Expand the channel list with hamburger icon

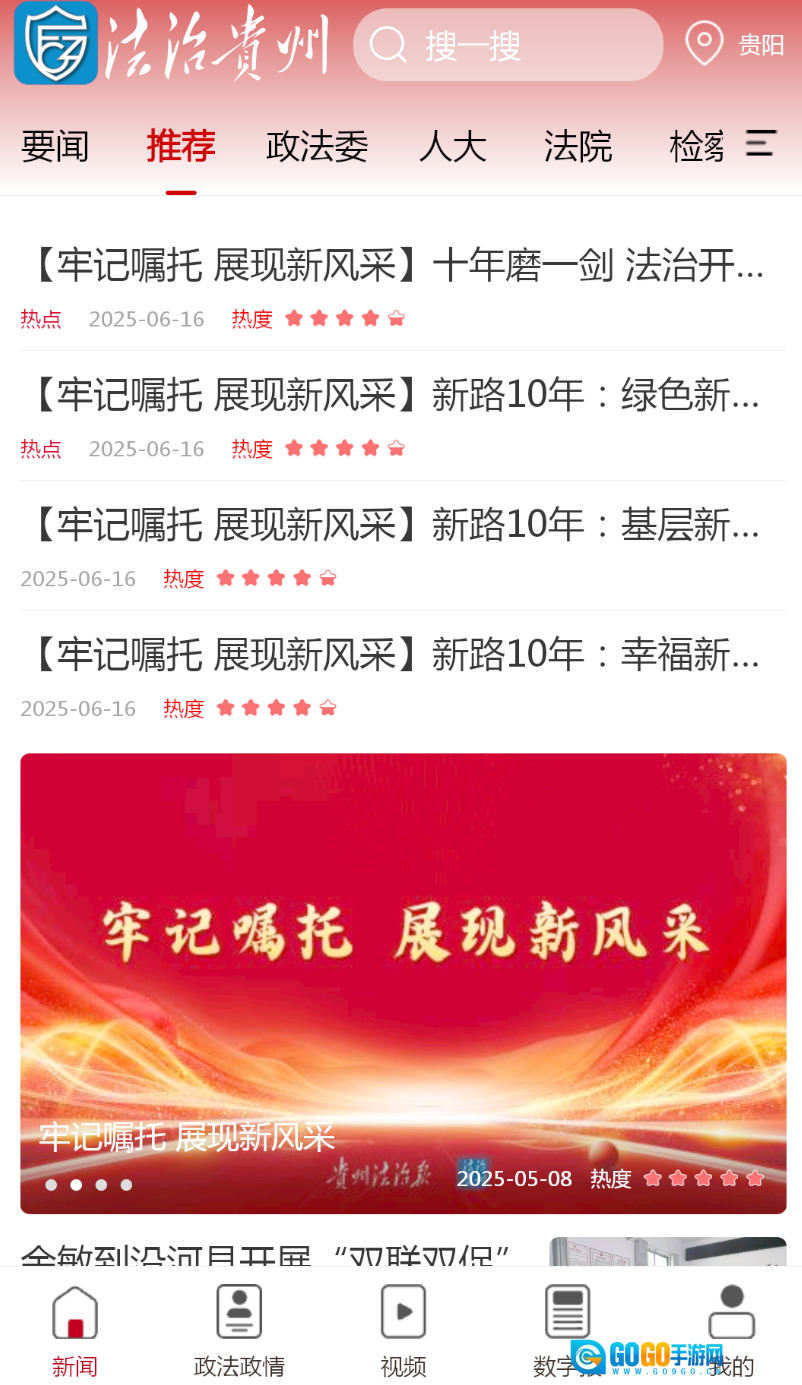click(761, 144)
